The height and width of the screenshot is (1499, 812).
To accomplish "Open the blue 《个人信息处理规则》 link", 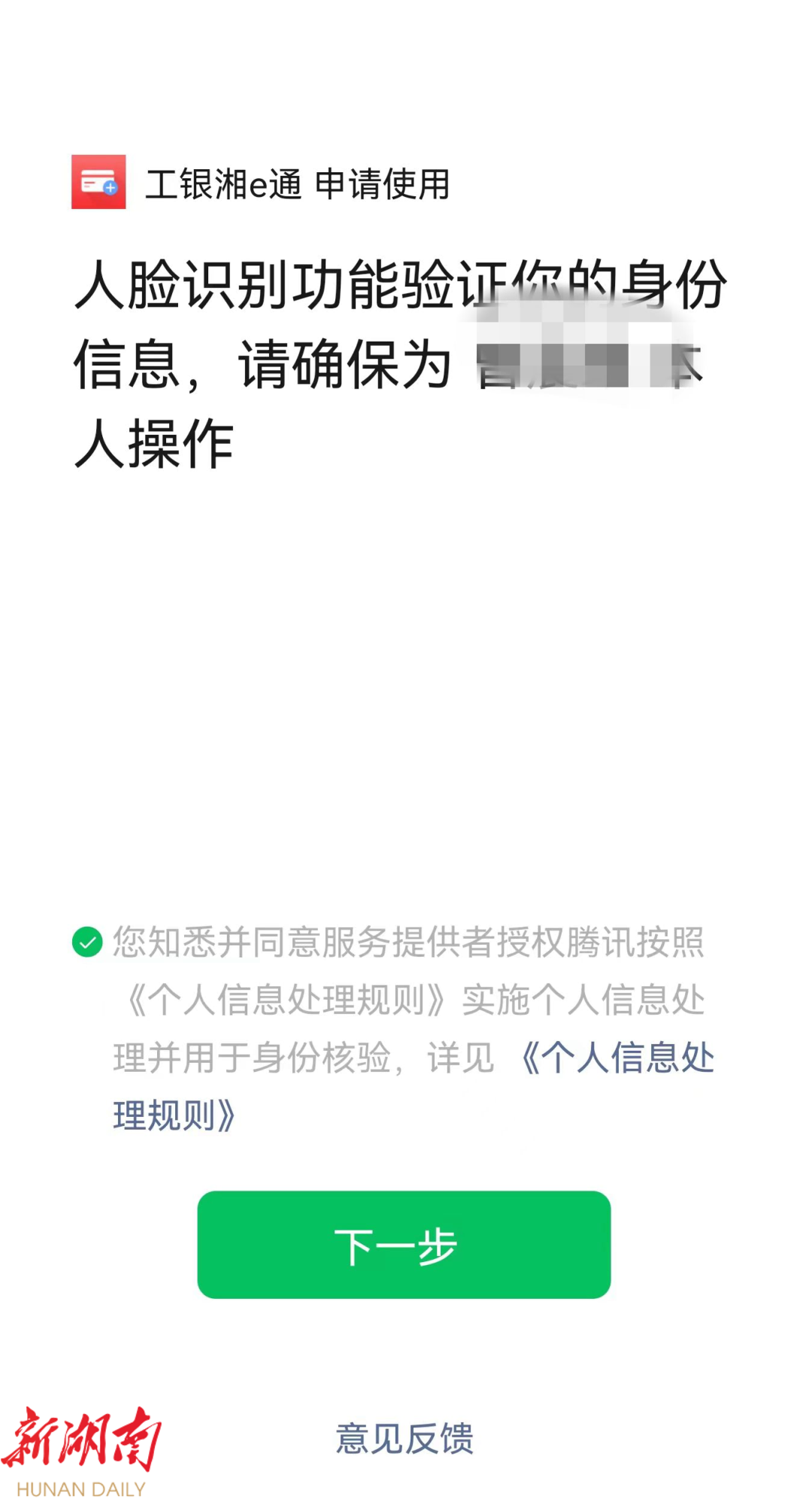I will click(617, 1058).
